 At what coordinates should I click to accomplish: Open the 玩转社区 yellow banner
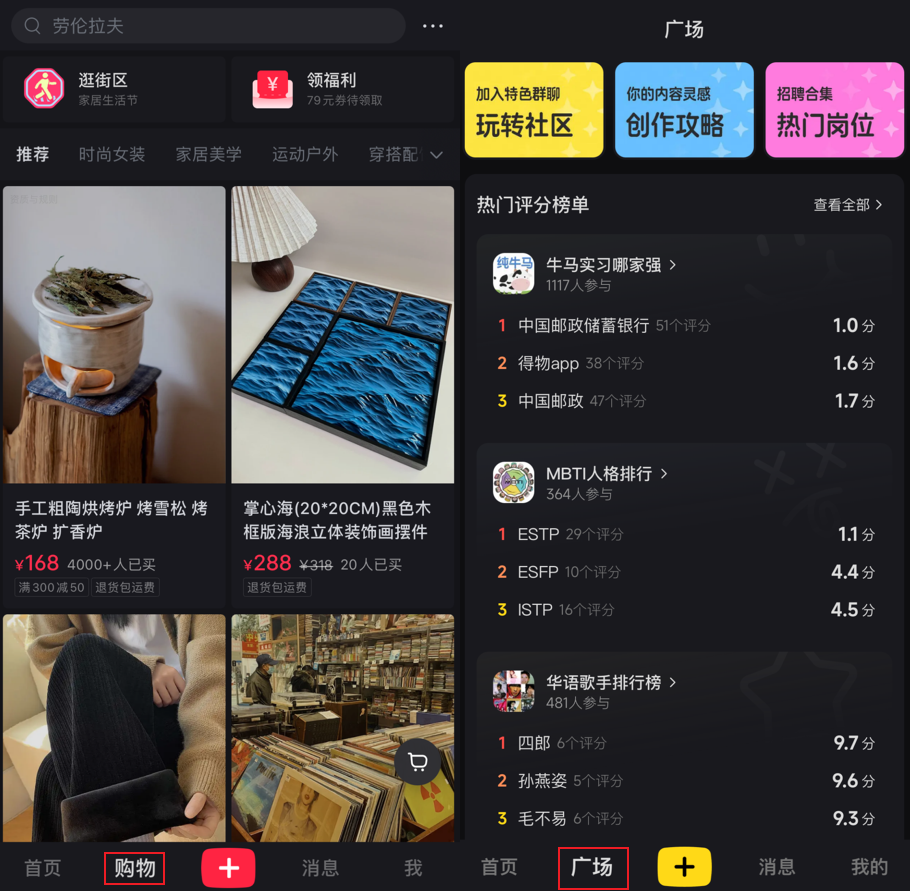534,111
